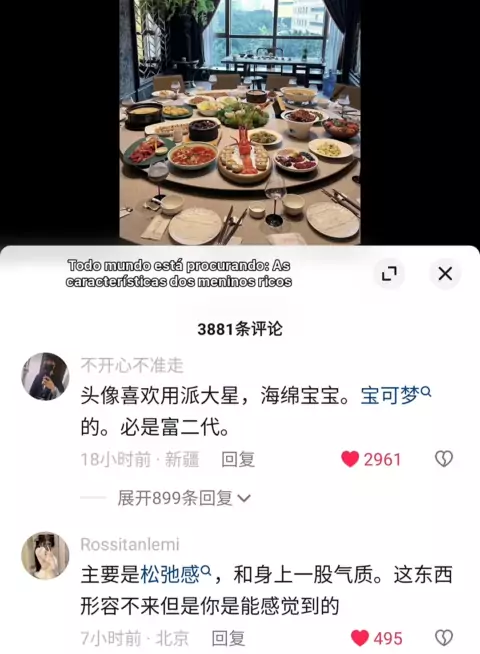Close the comments panel

pyautogui.click(x=445, y=274)
